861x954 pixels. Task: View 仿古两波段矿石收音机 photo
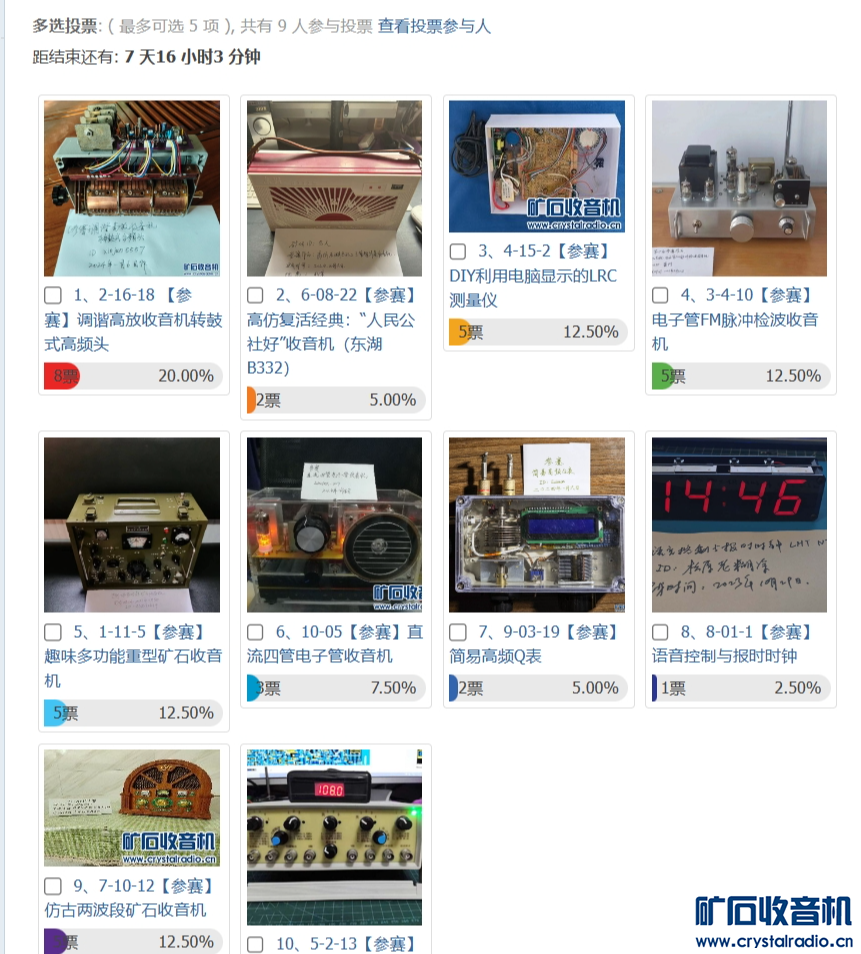(132, 808)
